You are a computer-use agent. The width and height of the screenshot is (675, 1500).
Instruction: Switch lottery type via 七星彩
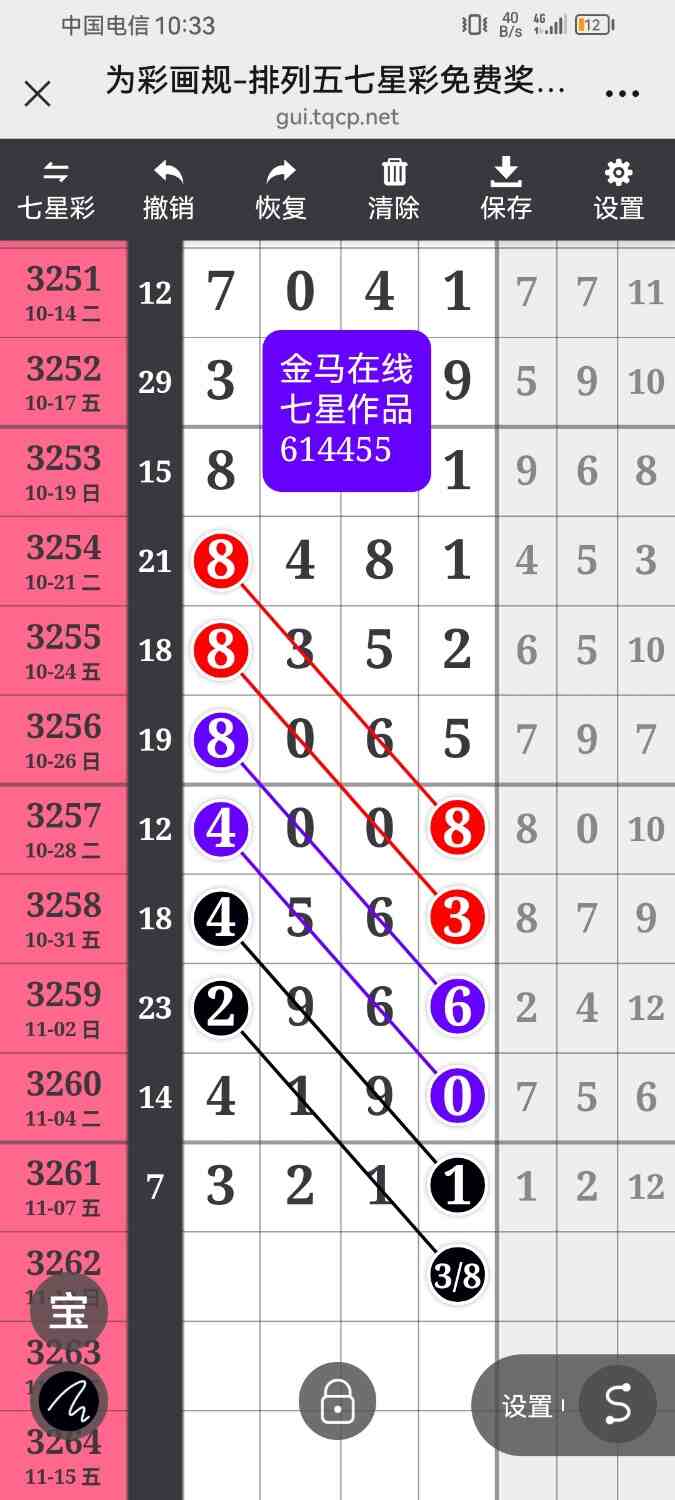pos(56,190)
